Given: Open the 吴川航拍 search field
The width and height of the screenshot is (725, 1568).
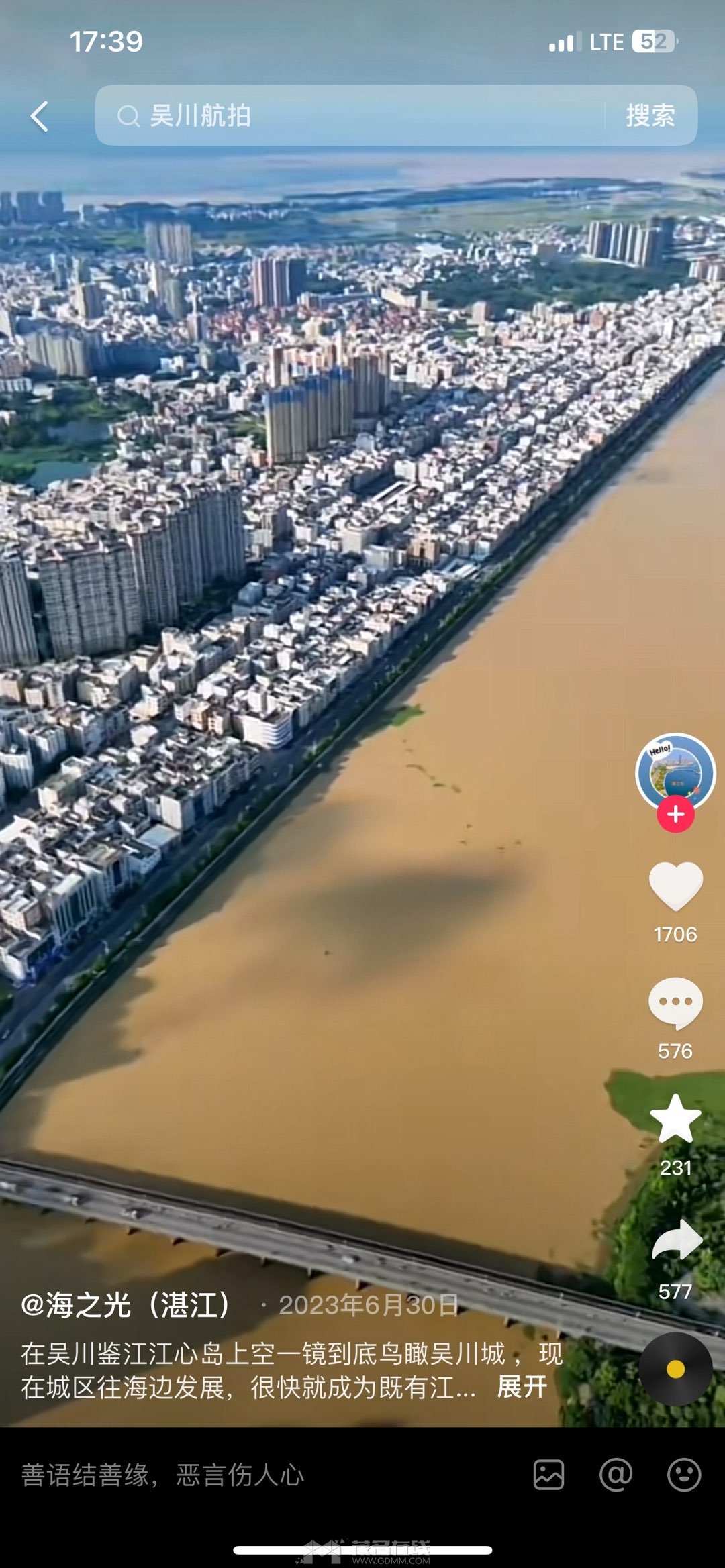Looking at the screenshot, I should tap(349, 115).
